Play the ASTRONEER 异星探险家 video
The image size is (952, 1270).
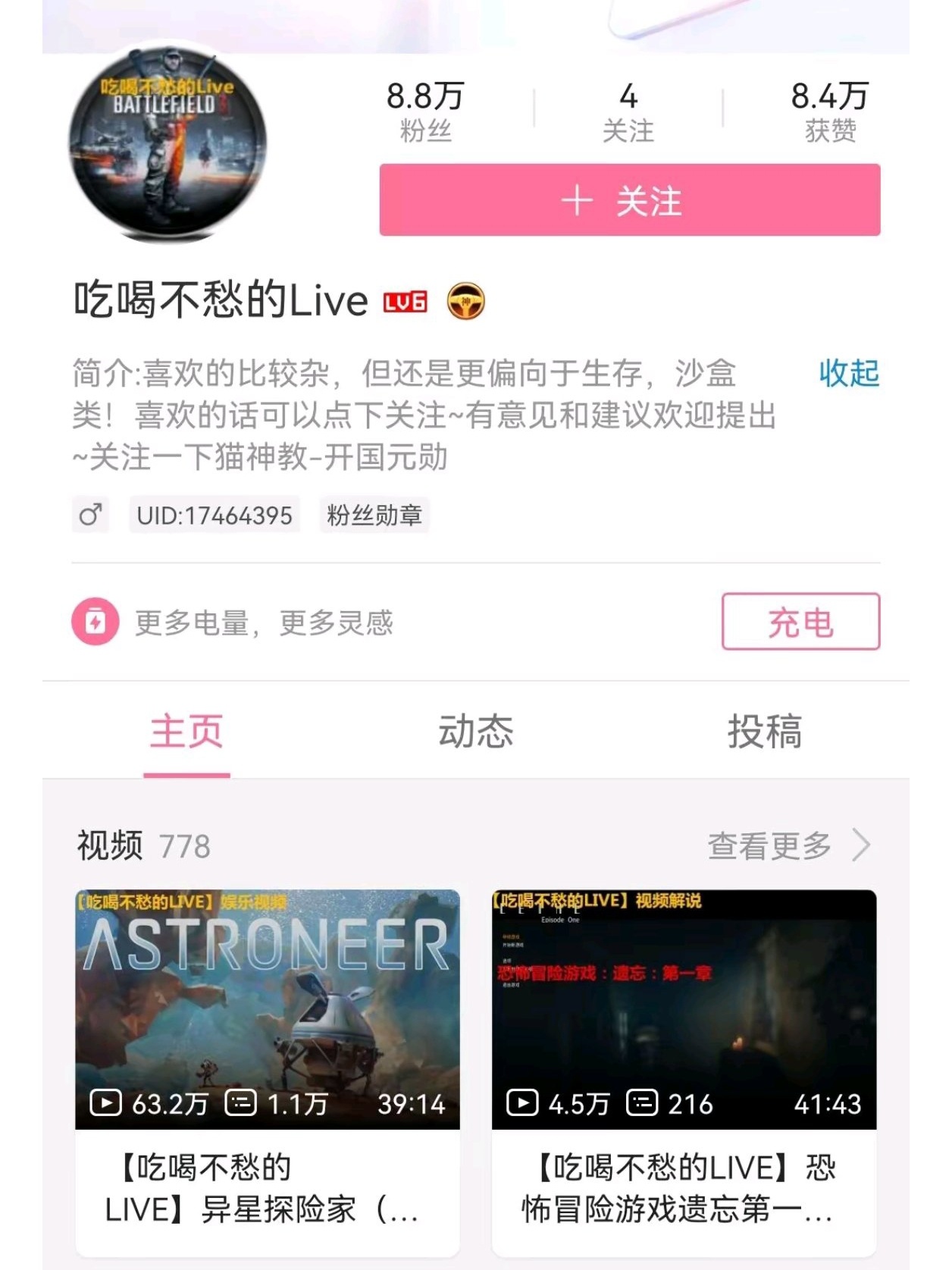(x=268, y=1008)
